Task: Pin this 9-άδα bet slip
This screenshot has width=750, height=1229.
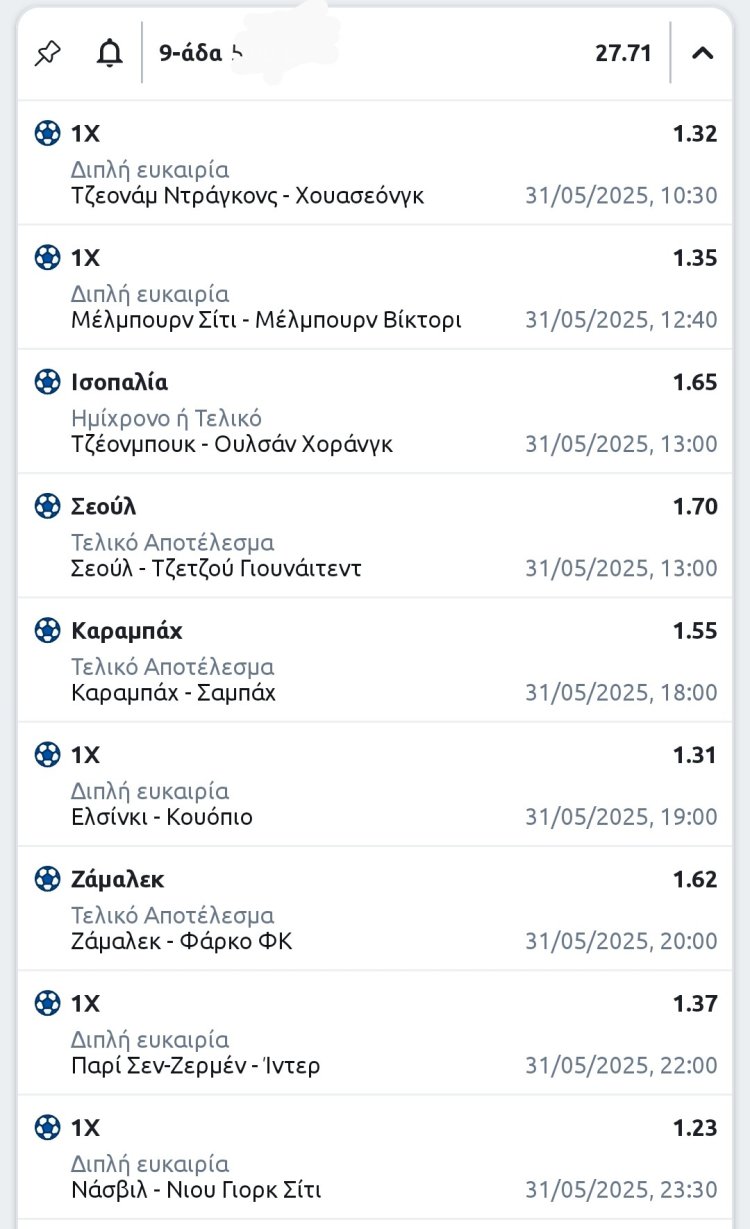Action: click(x=47, y=54)
